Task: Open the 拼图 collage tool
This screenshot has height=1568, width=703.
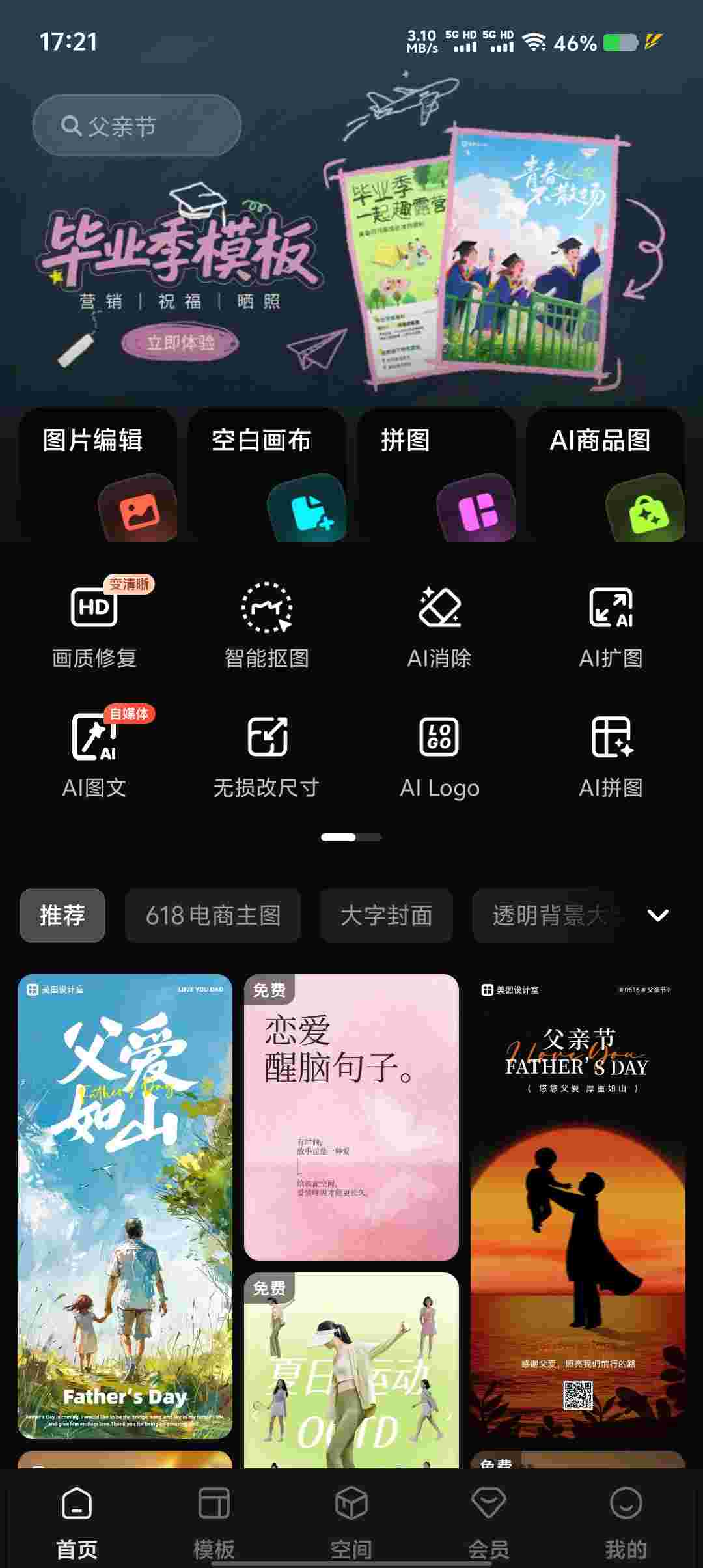Action: point(436,474)
